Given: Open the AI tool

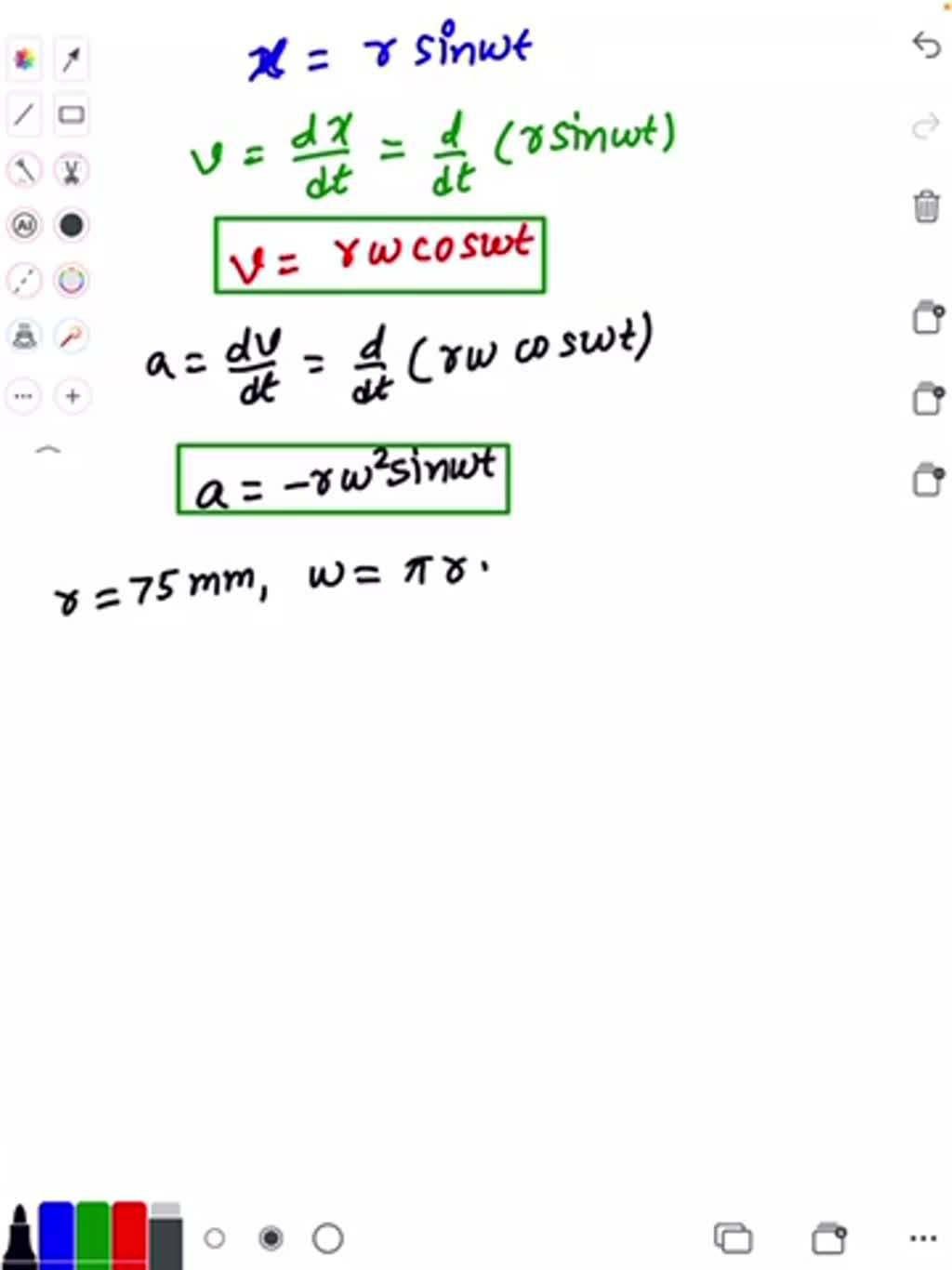Looking at the screenshot, I should 25,225.
